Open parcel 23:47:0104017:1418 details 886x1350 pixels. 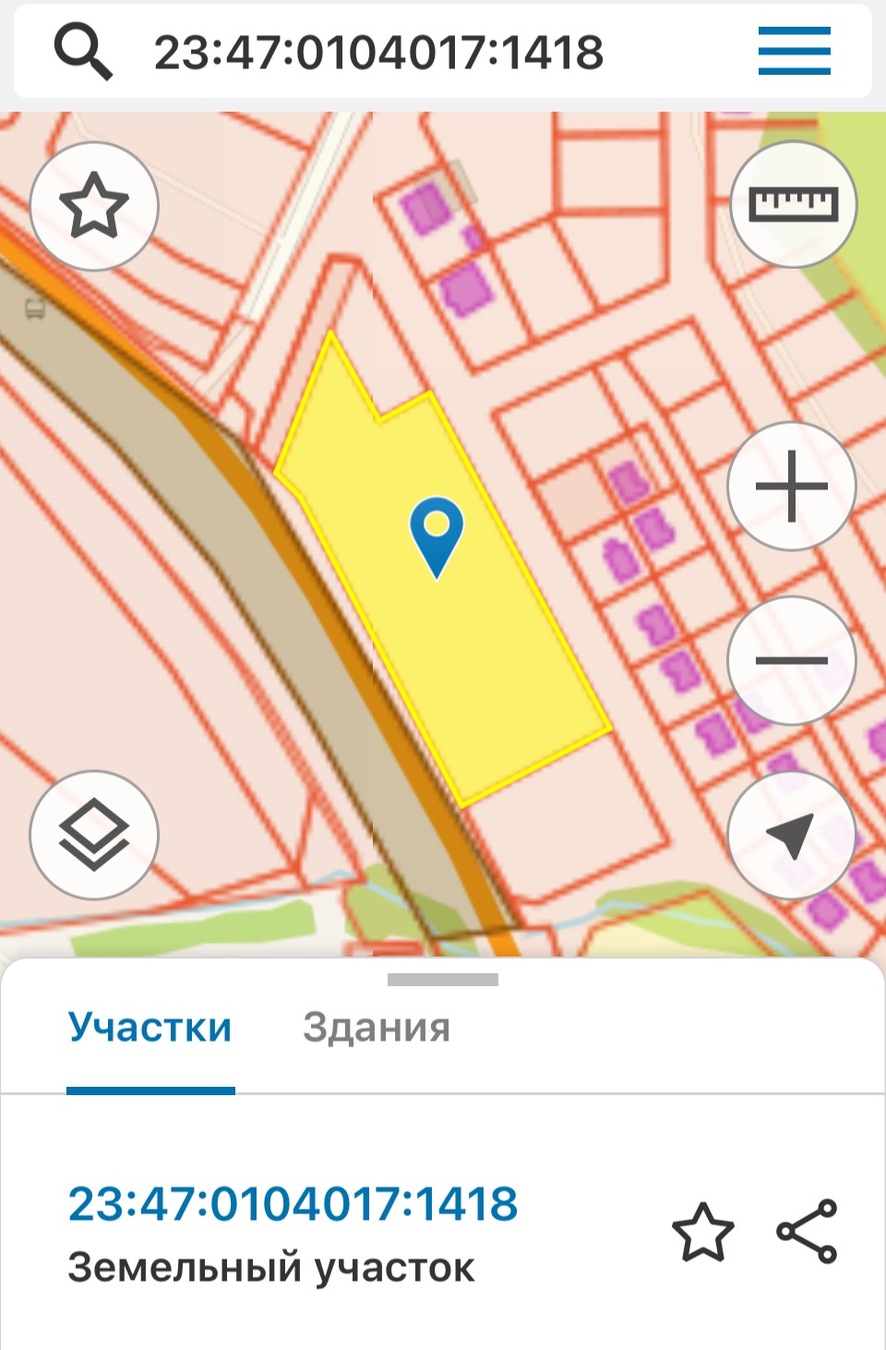pos(292,1204)
